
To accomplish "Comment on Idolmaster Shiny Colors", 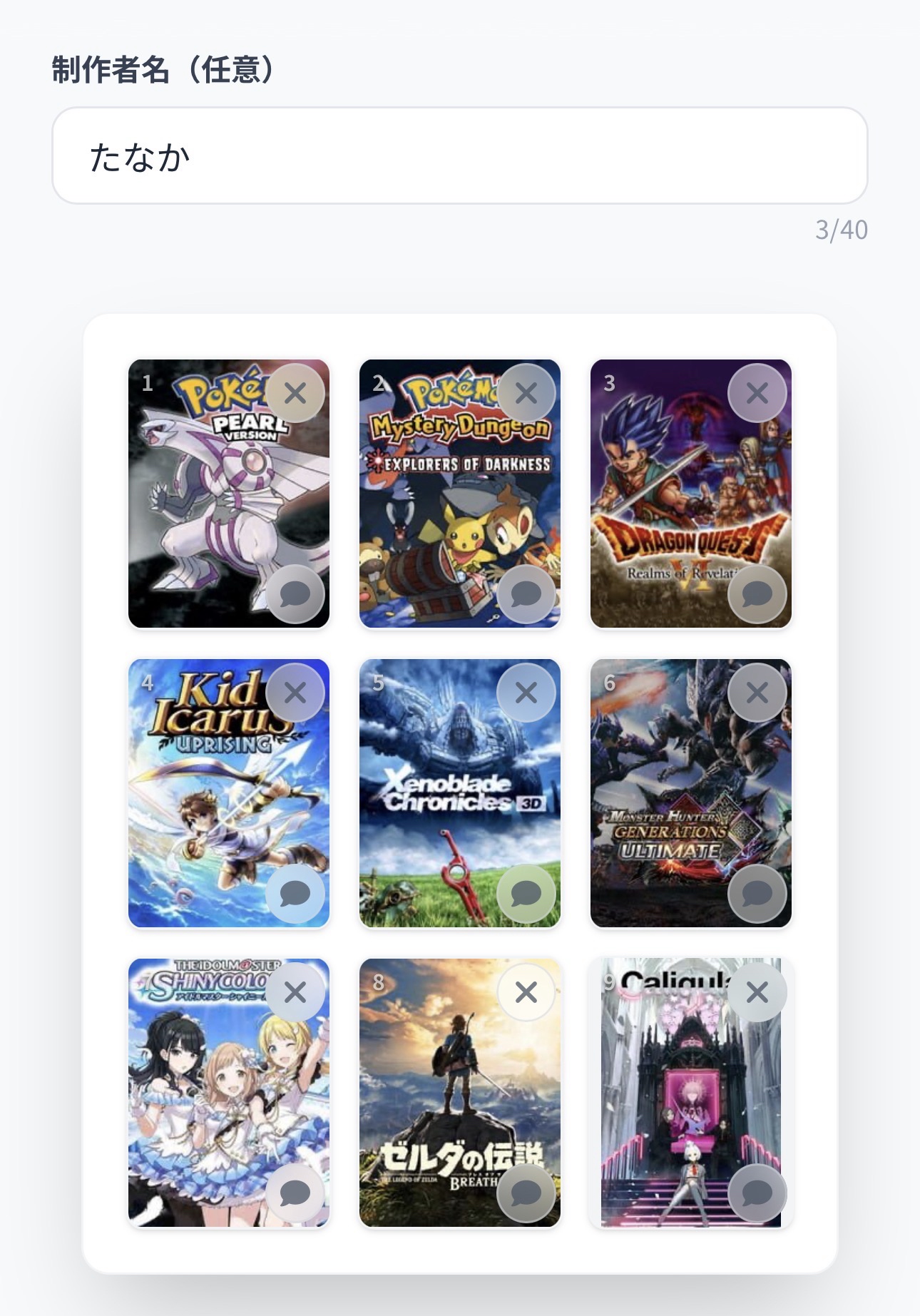I will [x=295, y=1193].
